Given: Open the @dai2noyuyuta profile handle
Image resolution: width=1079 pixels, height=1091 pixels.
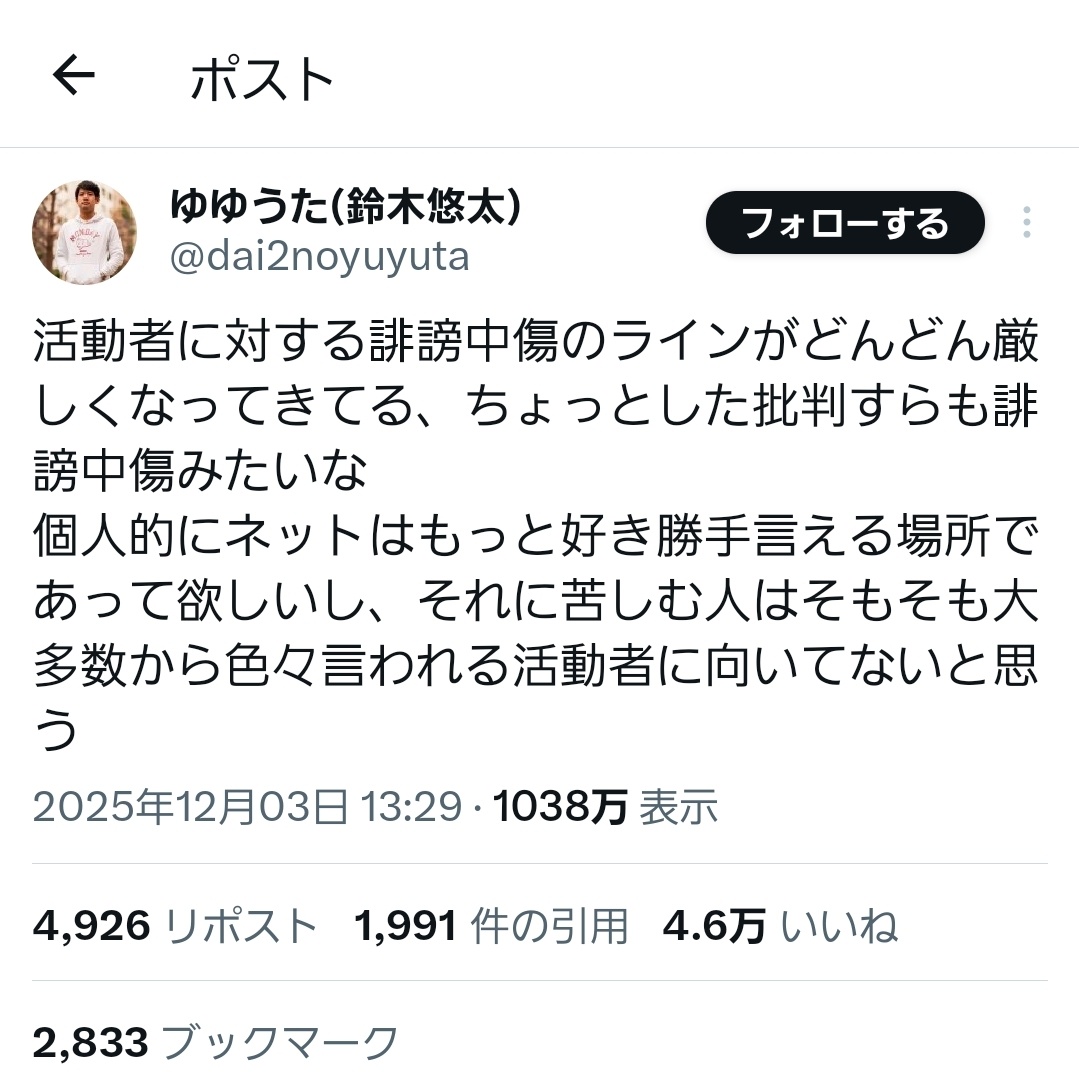Looking at the screenshot, I should coord(319,257).
